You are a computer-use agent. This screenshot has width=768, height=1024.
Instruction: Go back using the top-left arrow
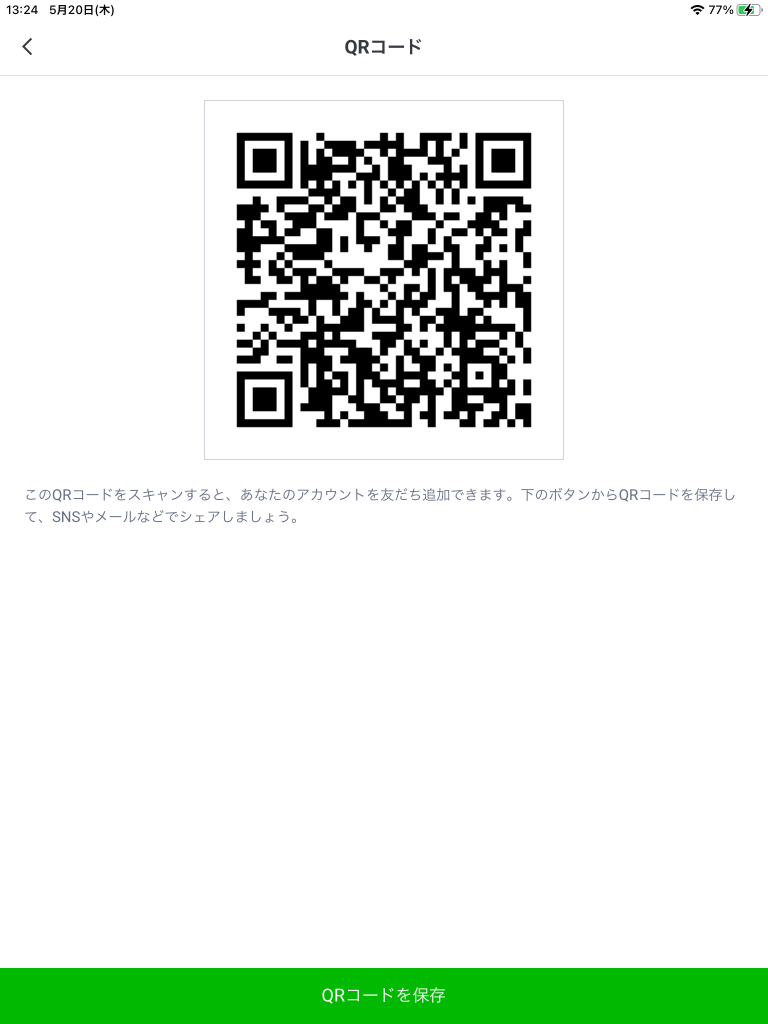point(27,46)
